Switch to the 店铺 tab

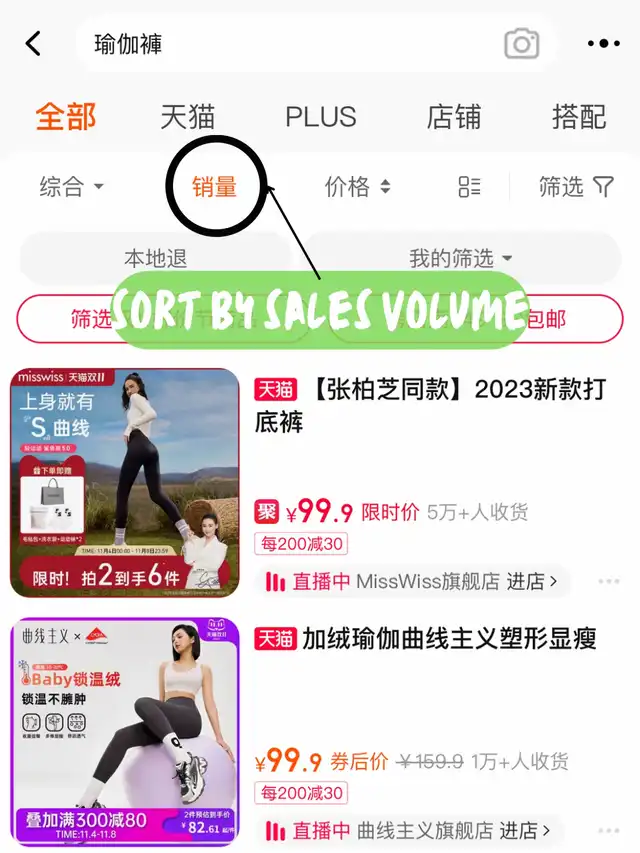coord(454,117)
